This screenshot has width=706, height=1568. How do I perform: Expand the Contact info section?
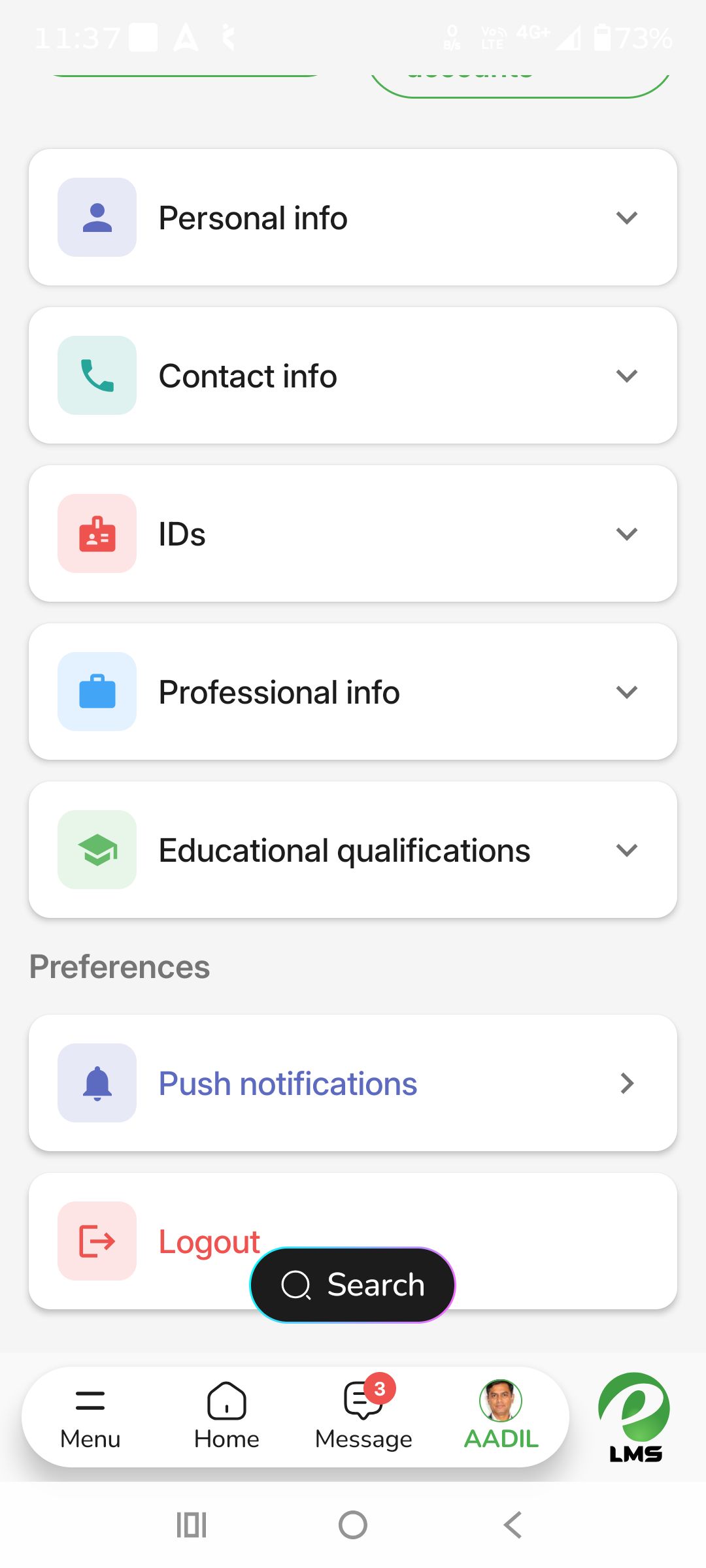pos(353,376)
